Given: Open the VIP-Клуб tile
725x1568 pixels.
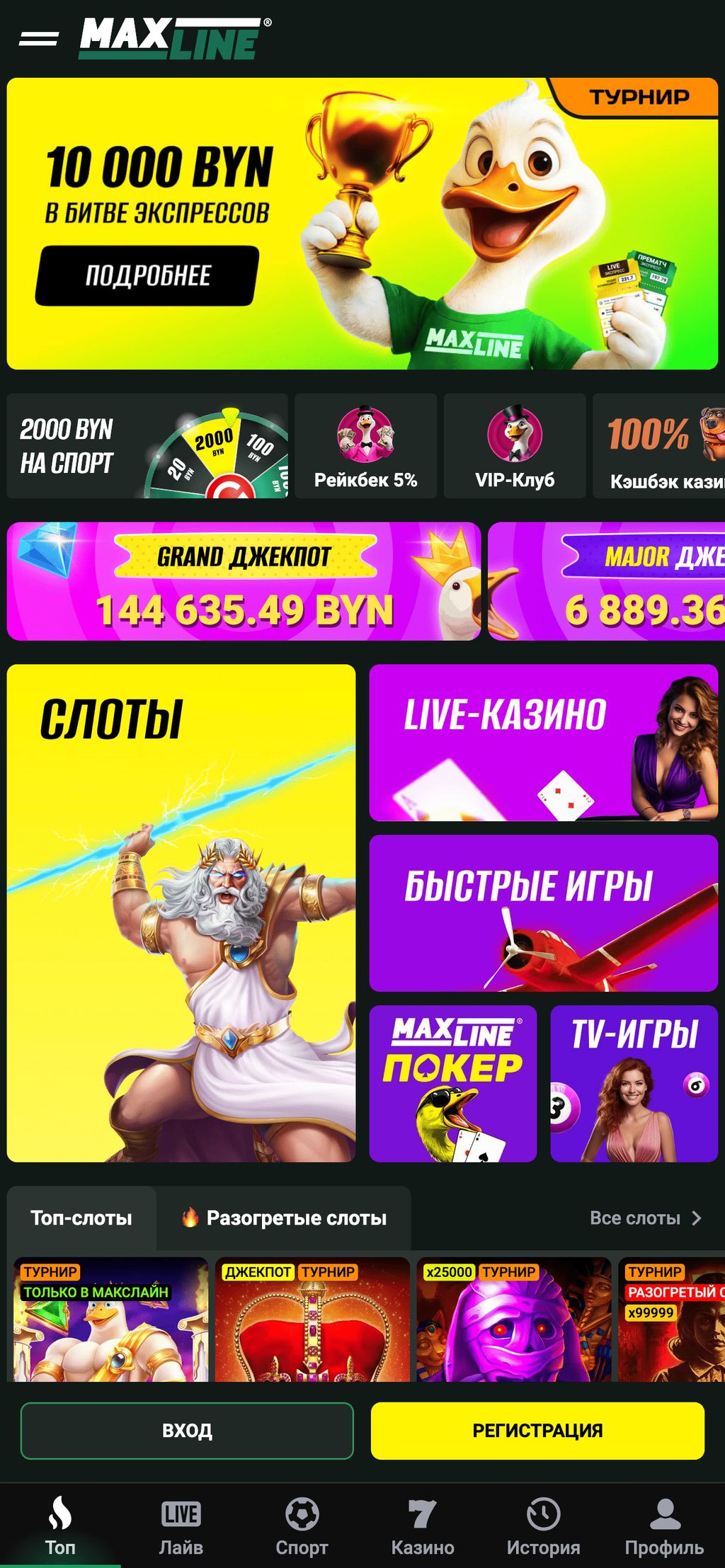Looking at the screenshot, I should coord(515,446).
